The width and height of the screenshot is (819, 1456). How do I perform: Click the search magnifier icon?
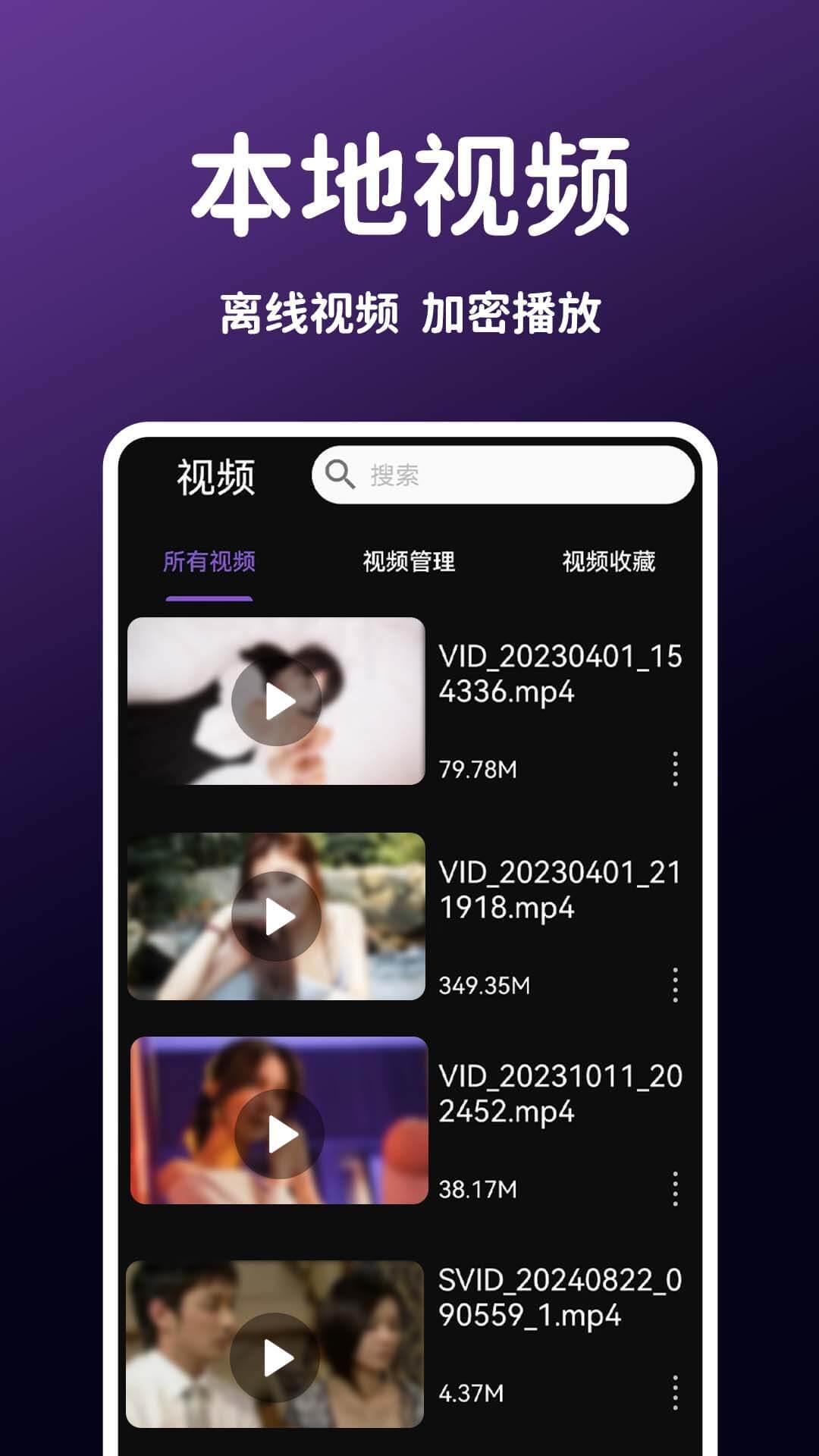[x=341, y=474]
